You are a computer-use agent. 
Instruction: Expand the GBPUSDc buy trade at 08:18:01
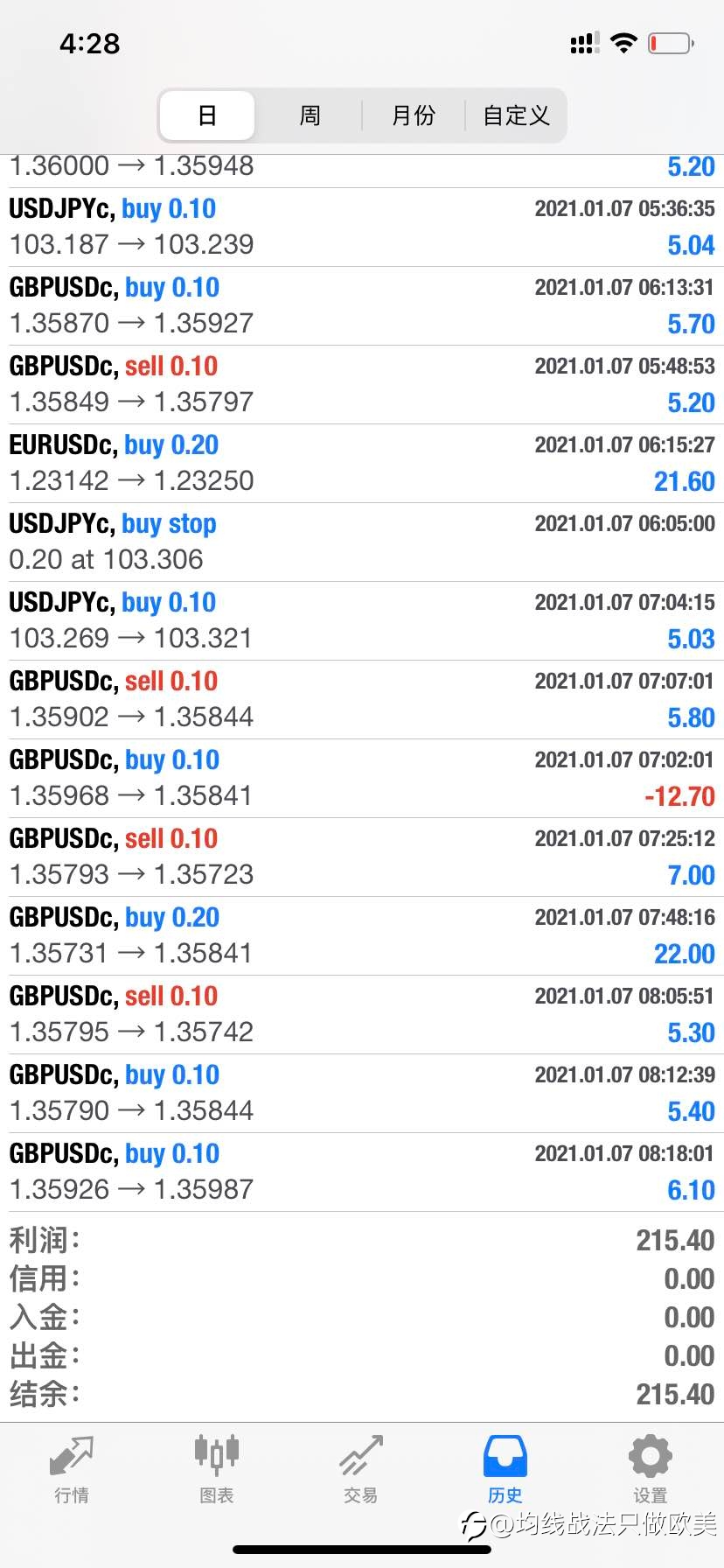pos(362,1172)
